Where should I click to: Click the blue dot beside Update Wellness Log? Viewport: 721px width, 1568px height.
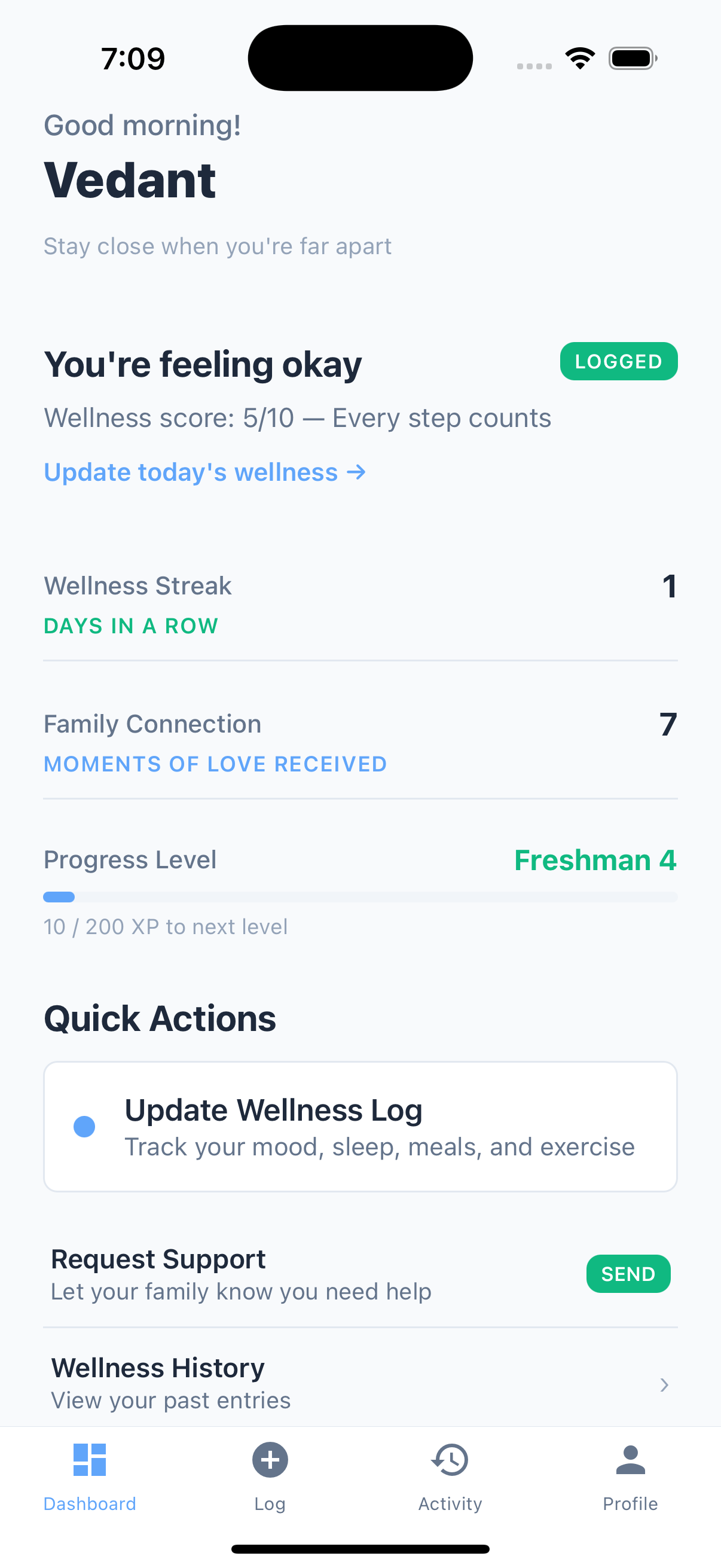coord(84,1126)
